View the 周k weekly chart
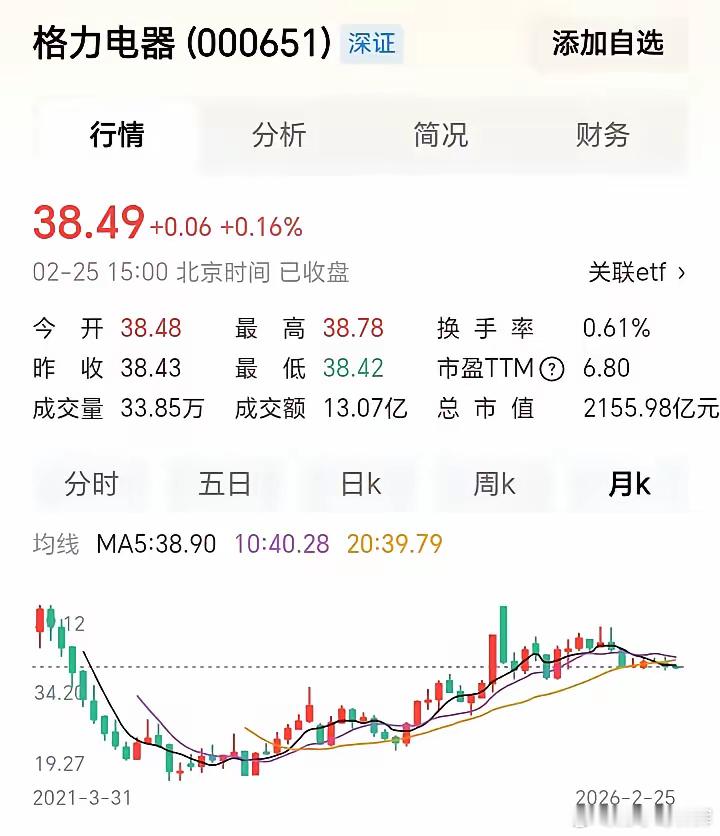This screenshot has height=836, width=720. (493, 484)
